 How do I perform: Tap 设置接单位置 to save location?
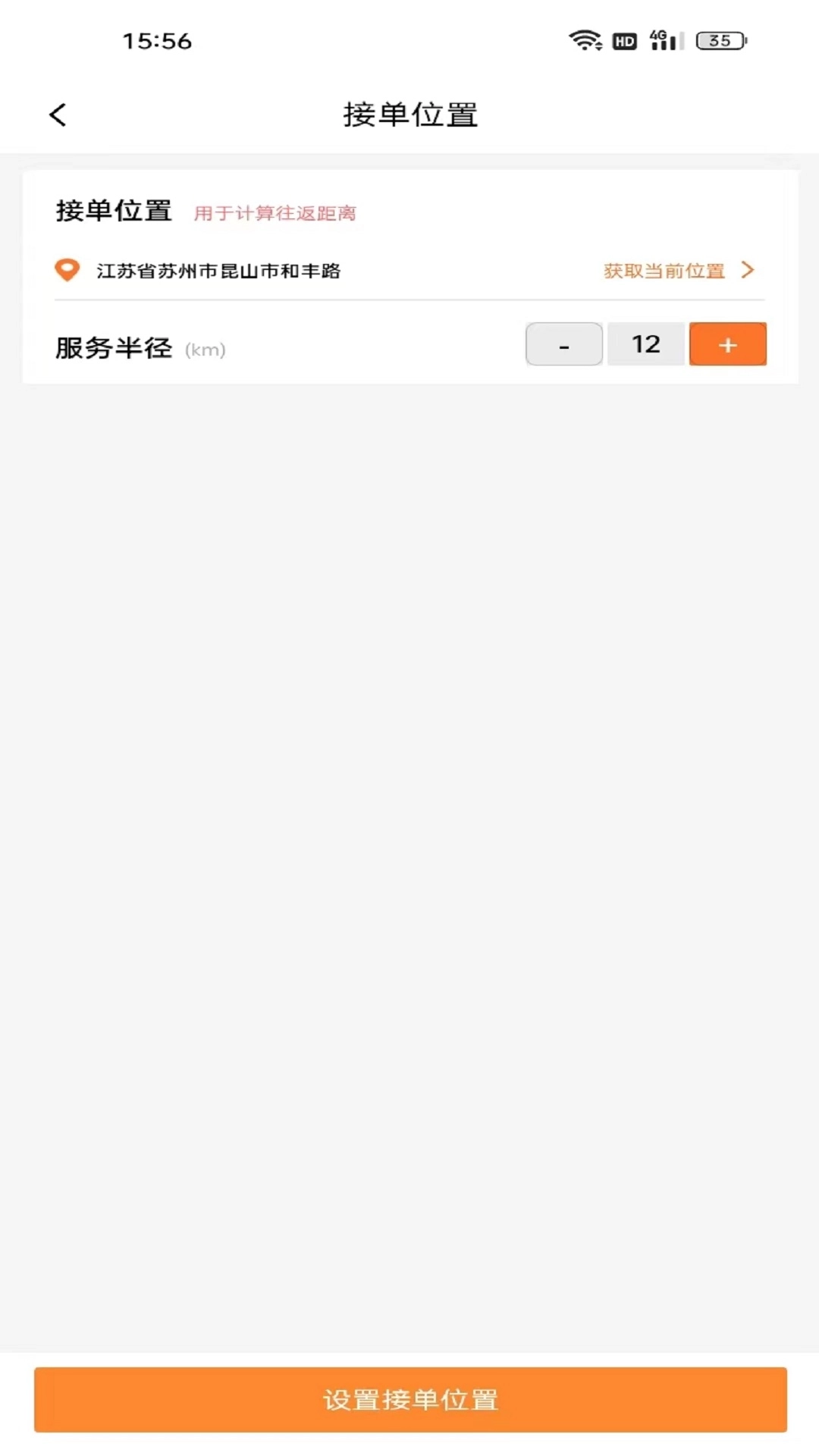(409, 1400)
